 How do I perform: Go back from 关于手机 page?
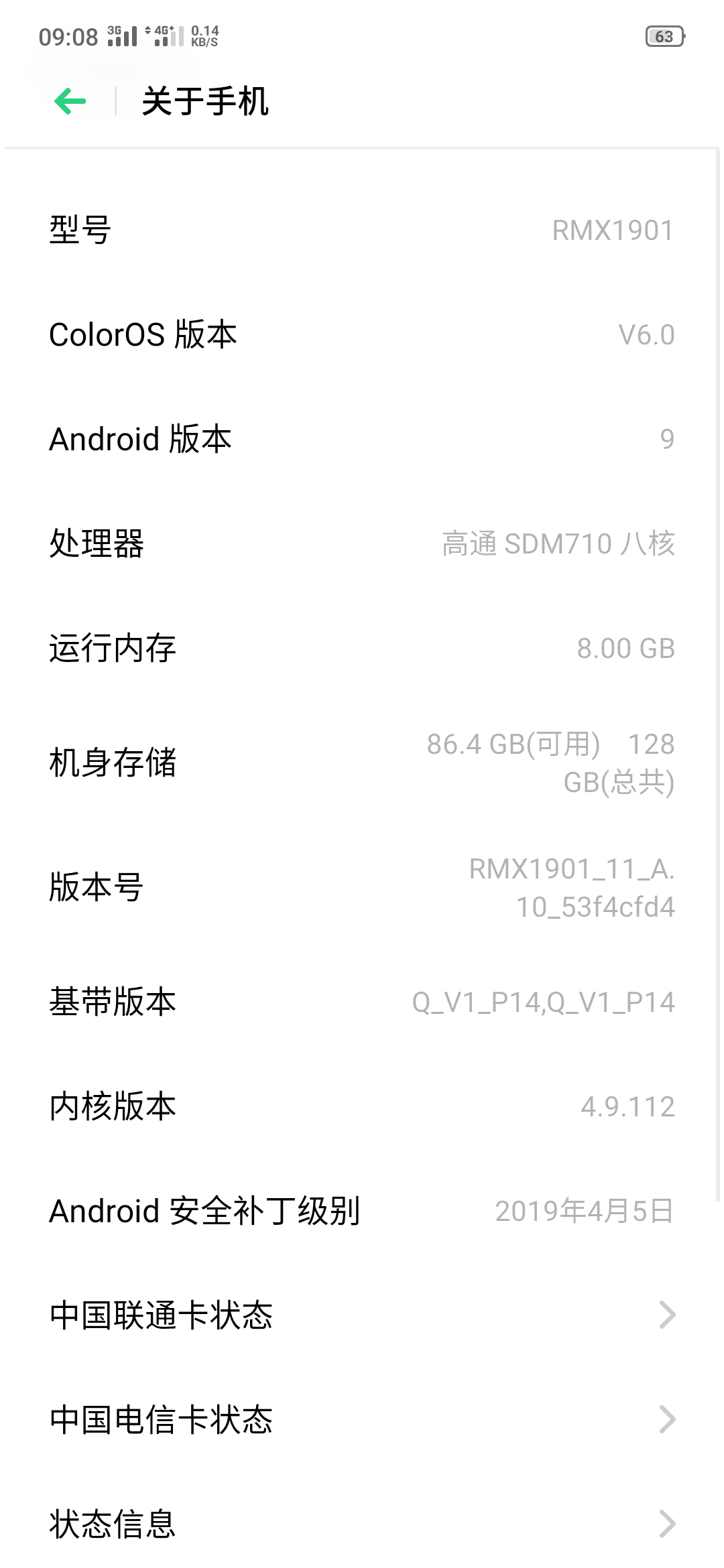(x=70, y=102)
